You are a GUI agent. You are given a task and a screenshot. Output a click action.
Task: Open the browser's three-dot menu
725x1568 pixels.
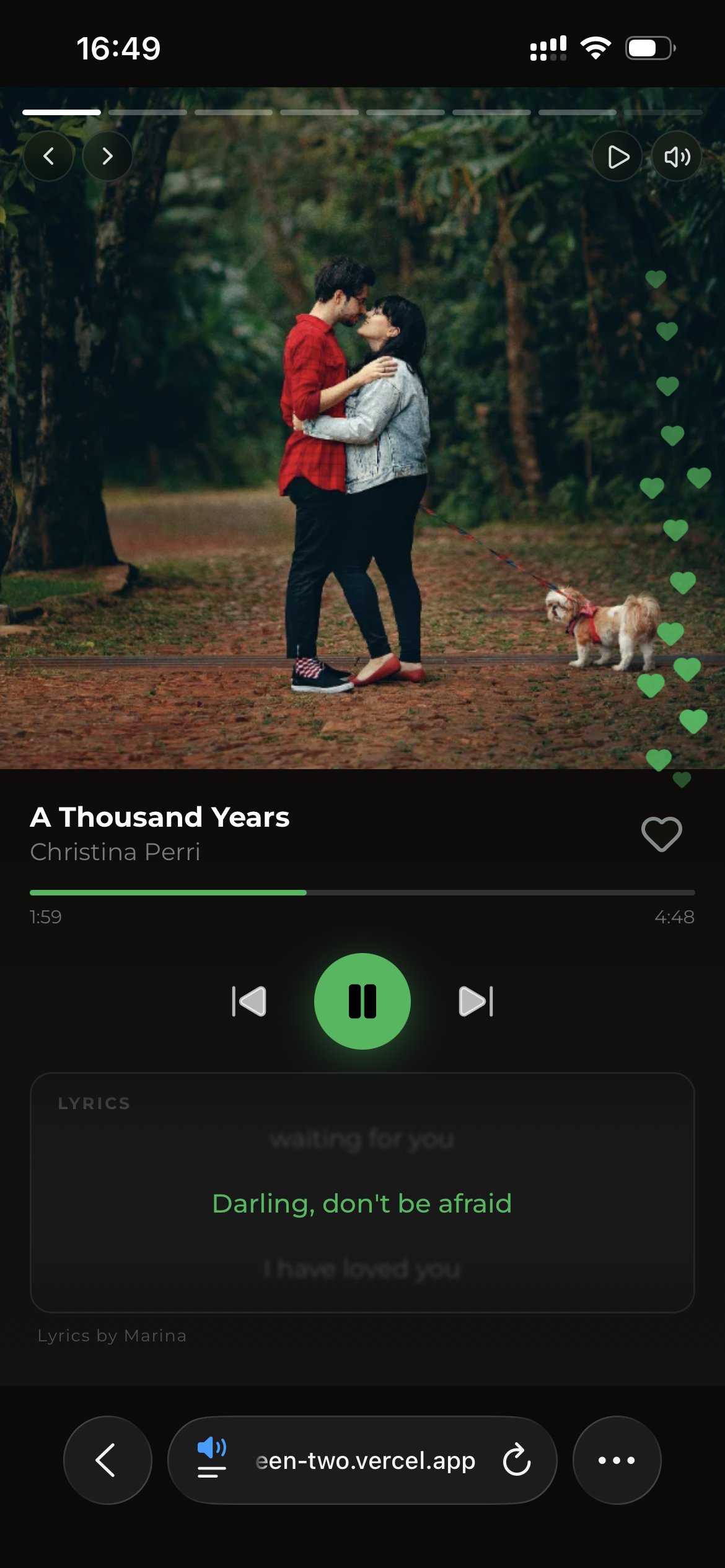click(x=617, y=1460)
